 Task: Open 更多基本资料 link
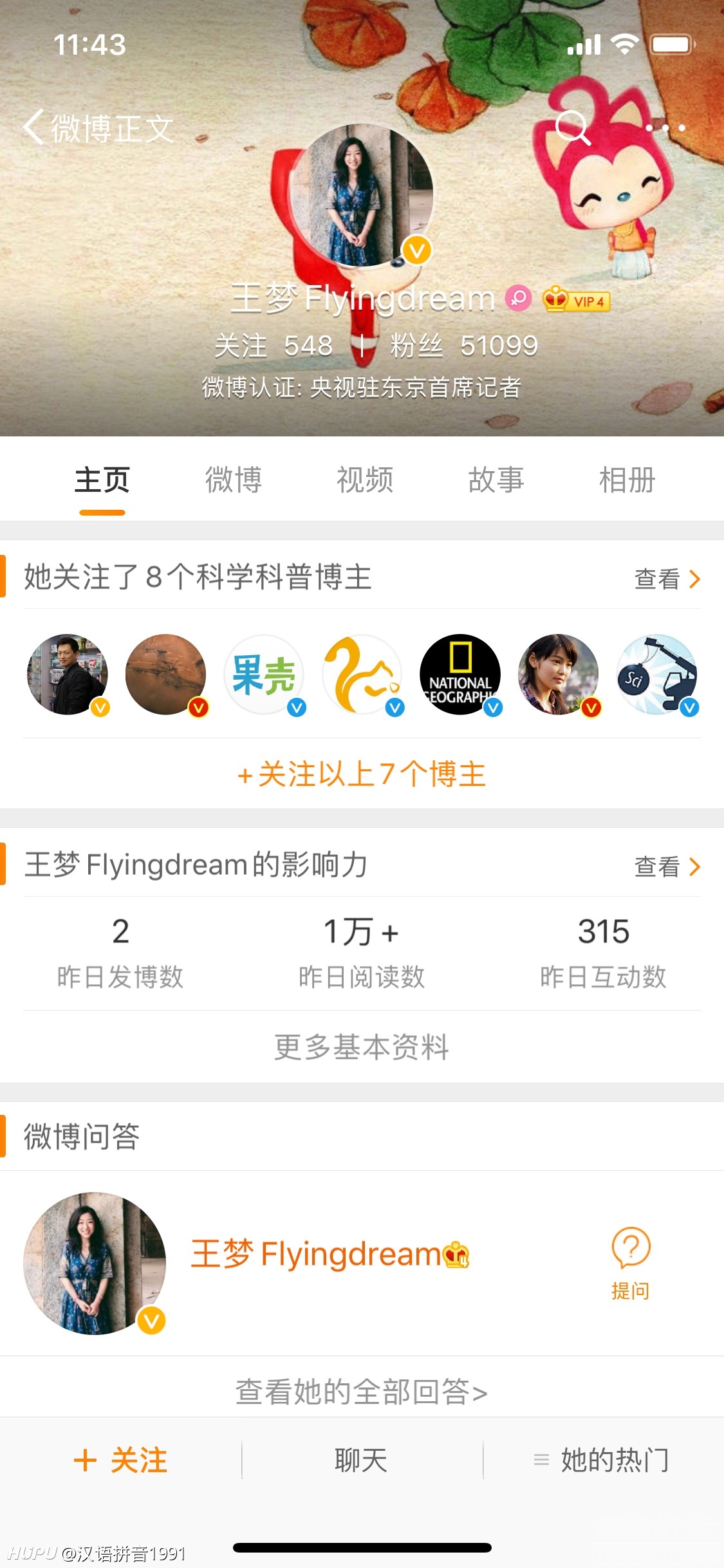(x=362, y=1047)
